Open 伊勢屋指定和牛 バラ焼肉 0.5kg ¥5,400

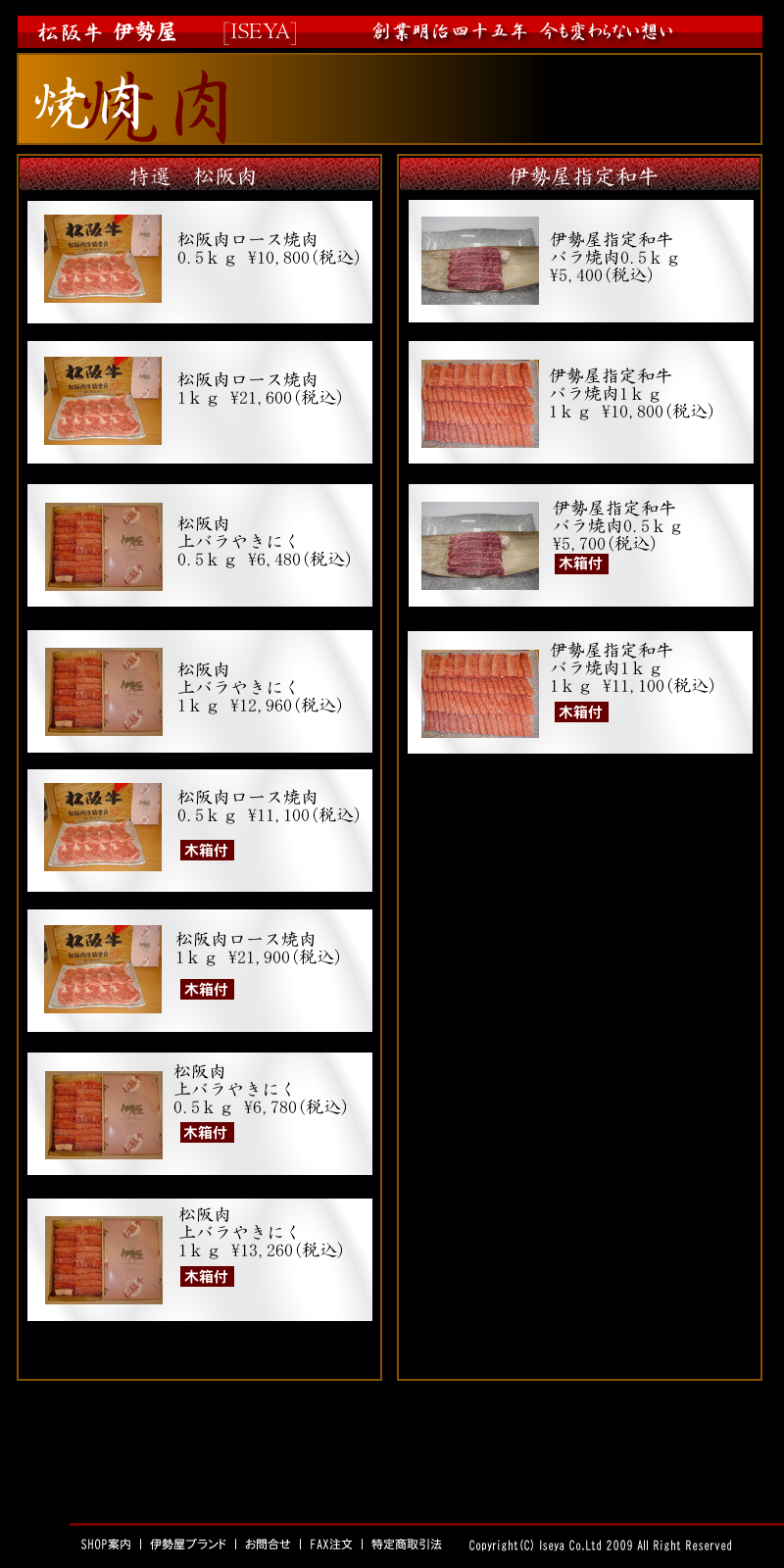581,261
